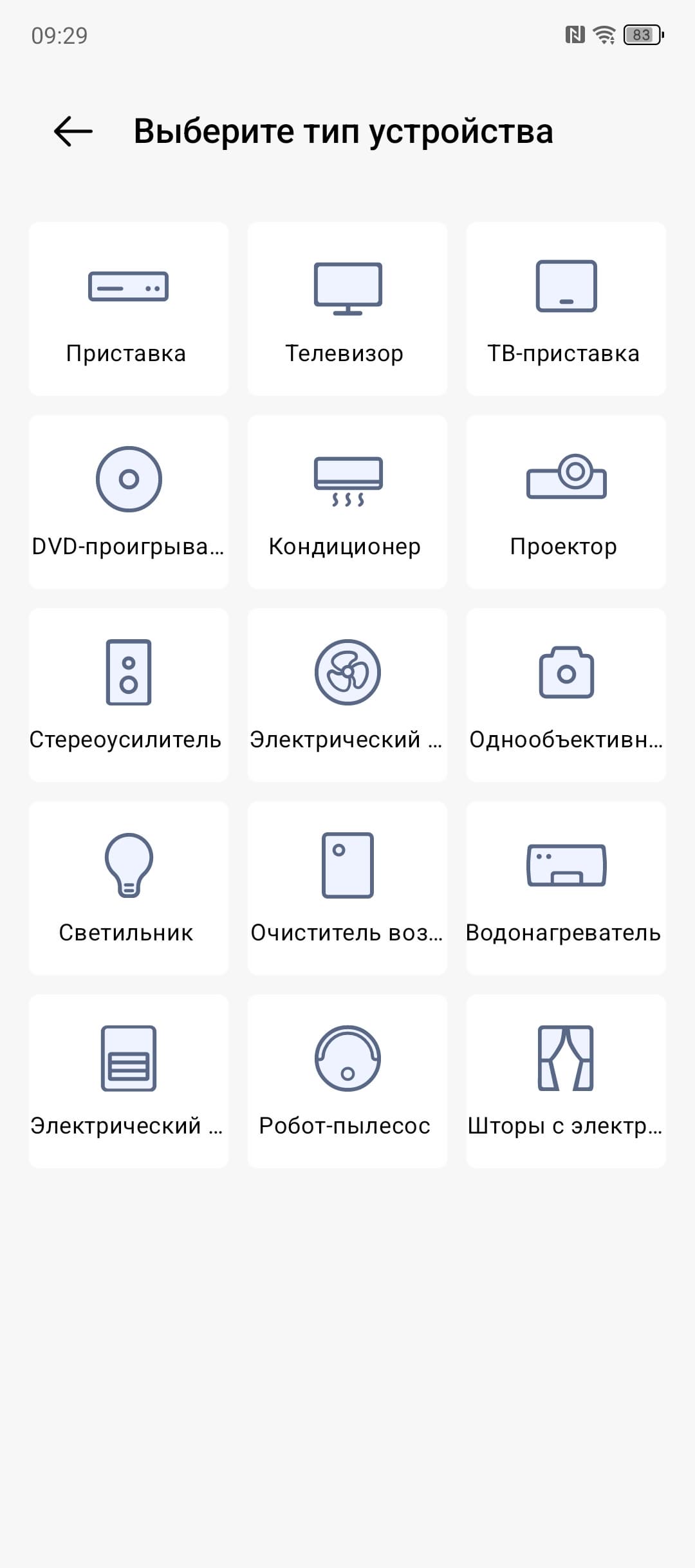
Task: Choose the Проектор tile
Action: [x=566, y=502]
